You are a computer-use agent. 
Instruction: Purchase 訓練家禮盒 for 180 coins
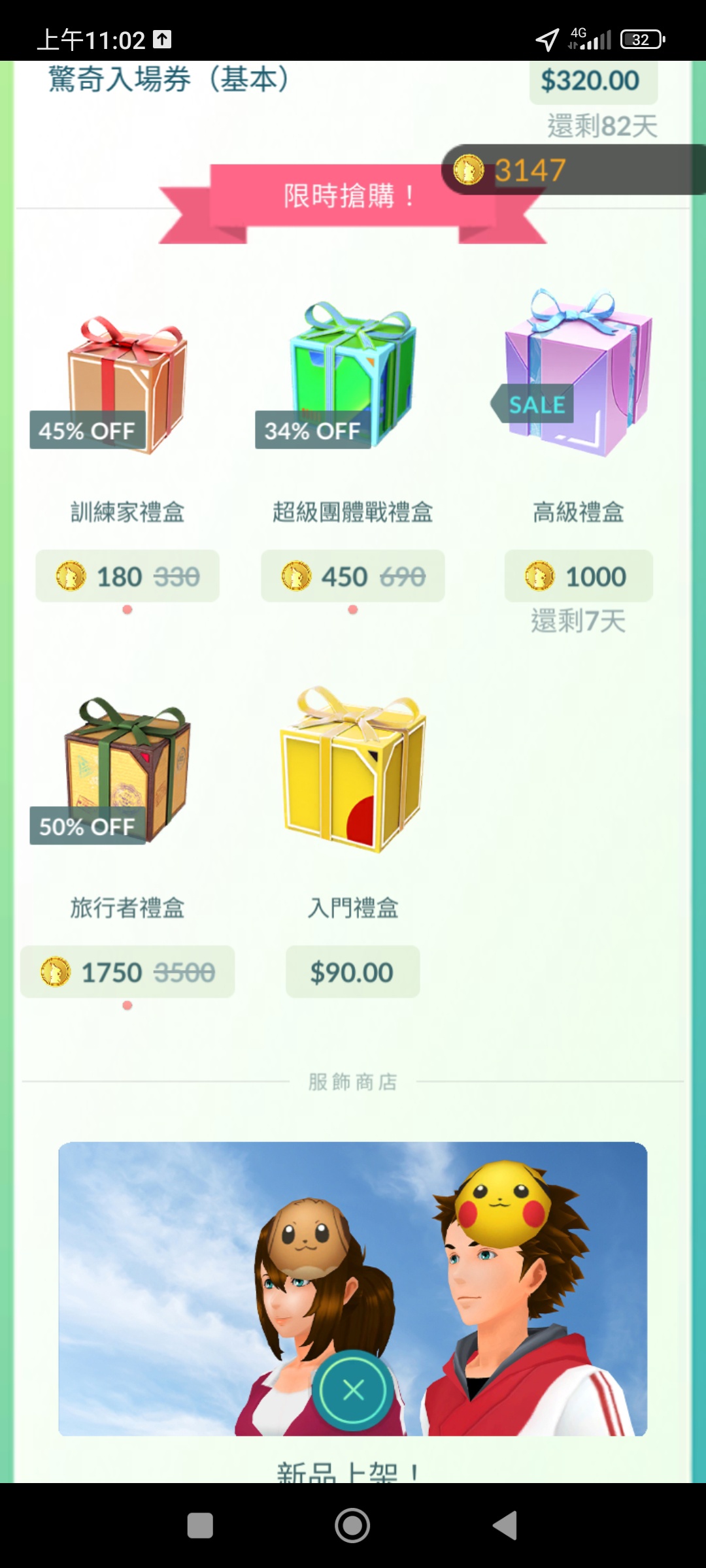point(127,576)
